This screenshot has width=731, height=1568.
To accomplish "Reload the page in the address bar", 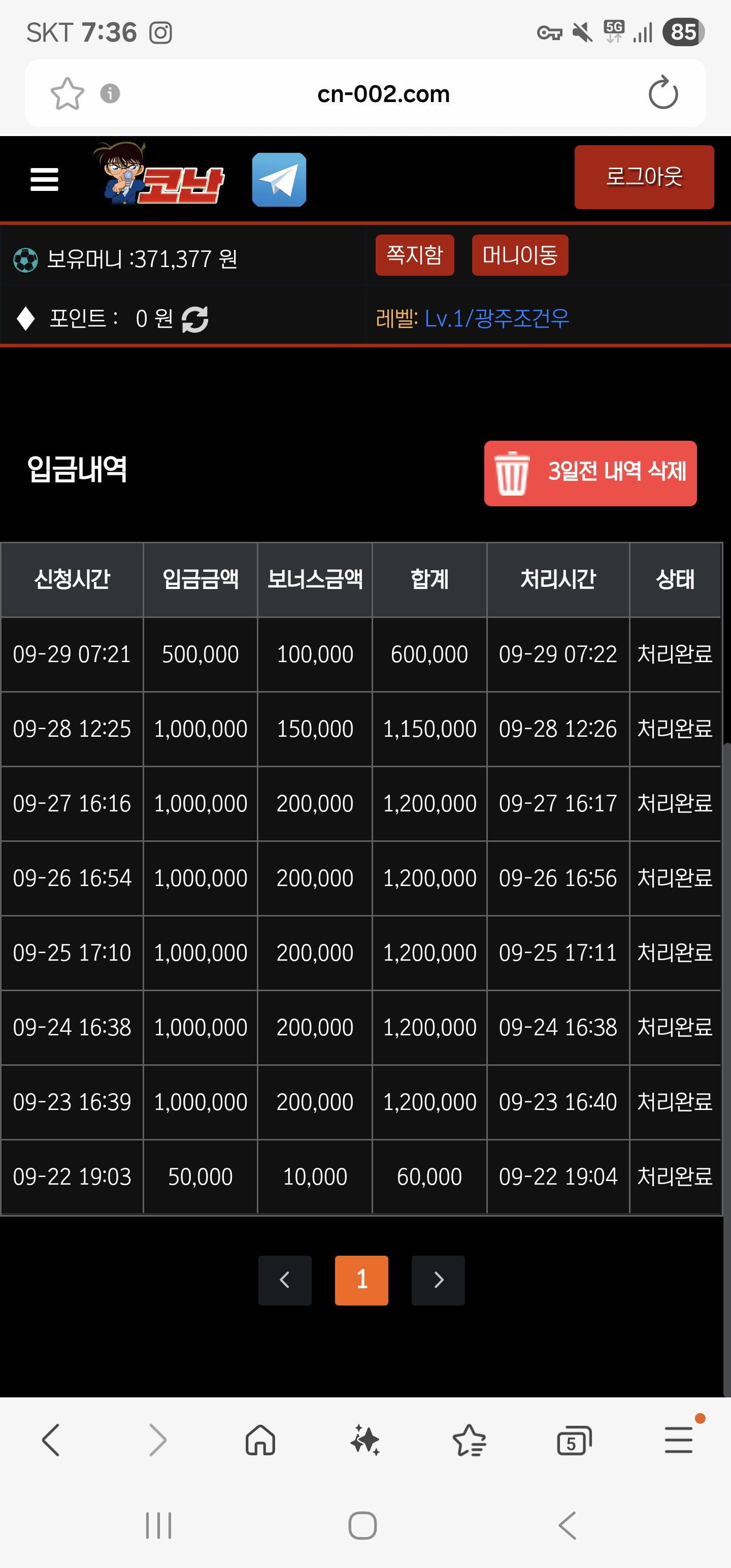I will tap(663, 93).
